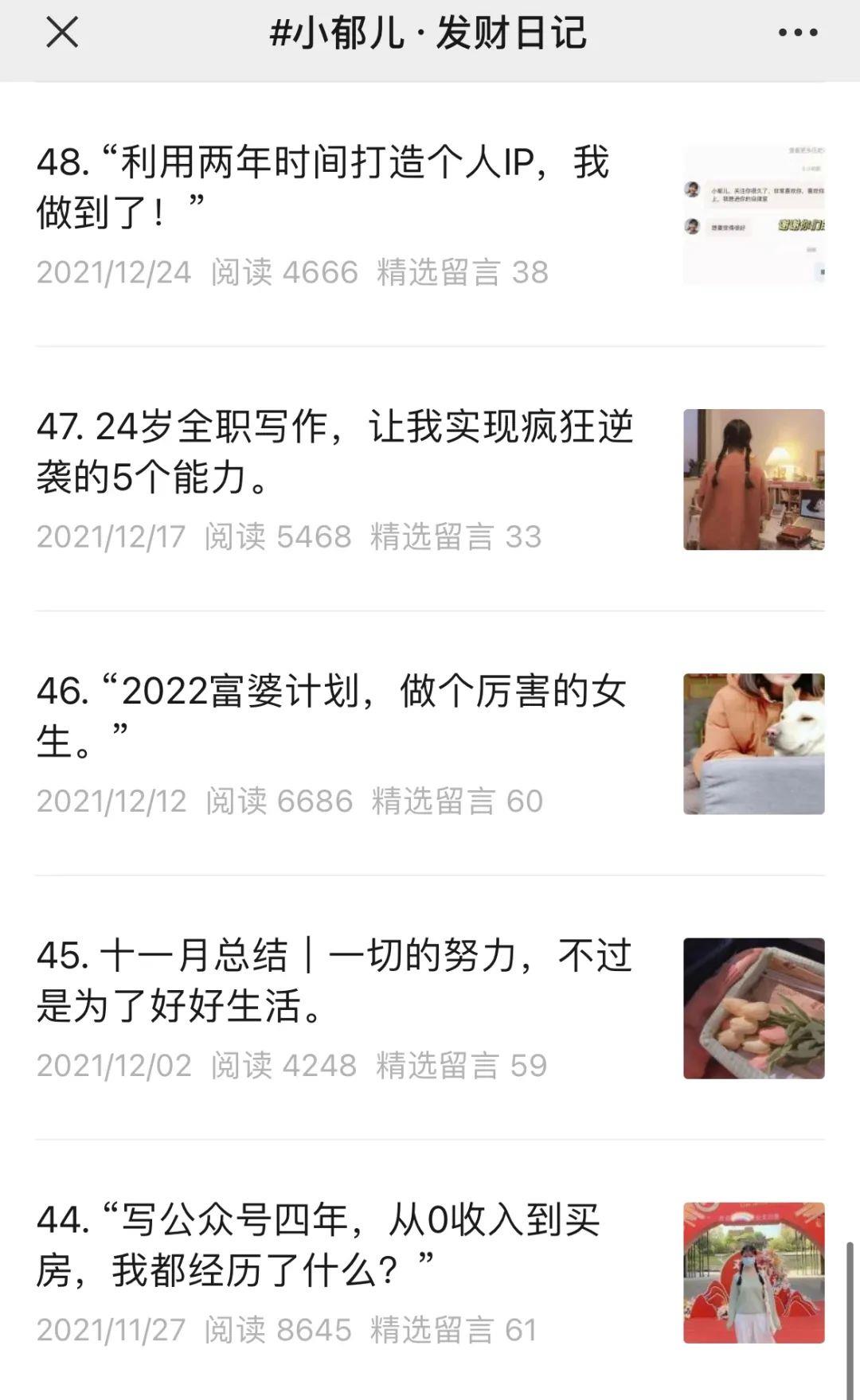This screenshot has width=860, height=1400.
Task: Read article 47 on 24岁全职写作
Action: [x=334, y=452]
